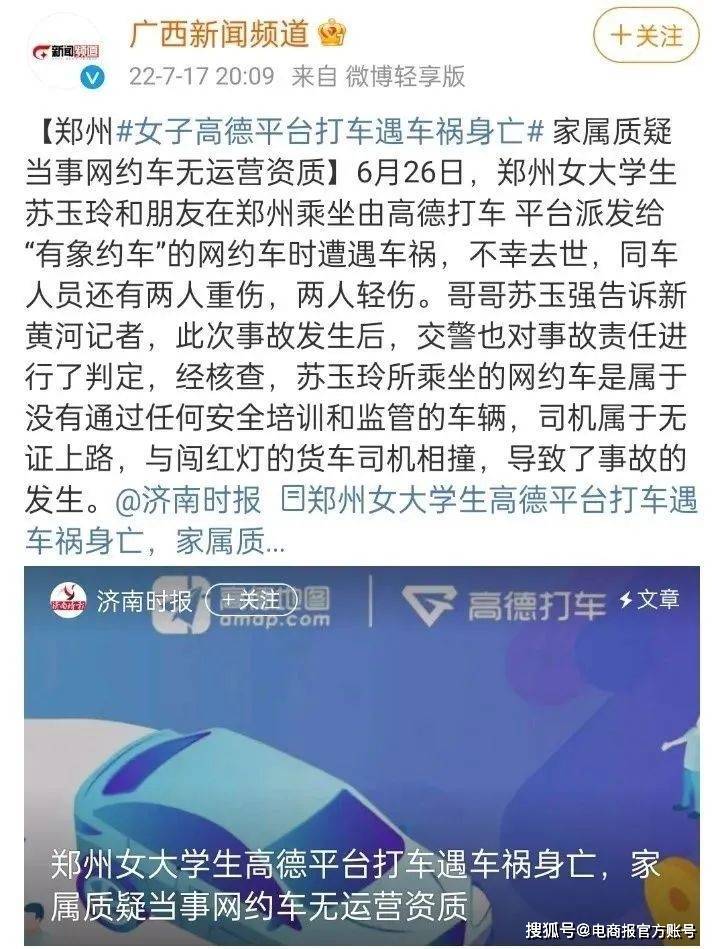The height and width of the screenshot is (949, 712).
Task: Follow 济南时报 on the article card
Action: (252, 600)
